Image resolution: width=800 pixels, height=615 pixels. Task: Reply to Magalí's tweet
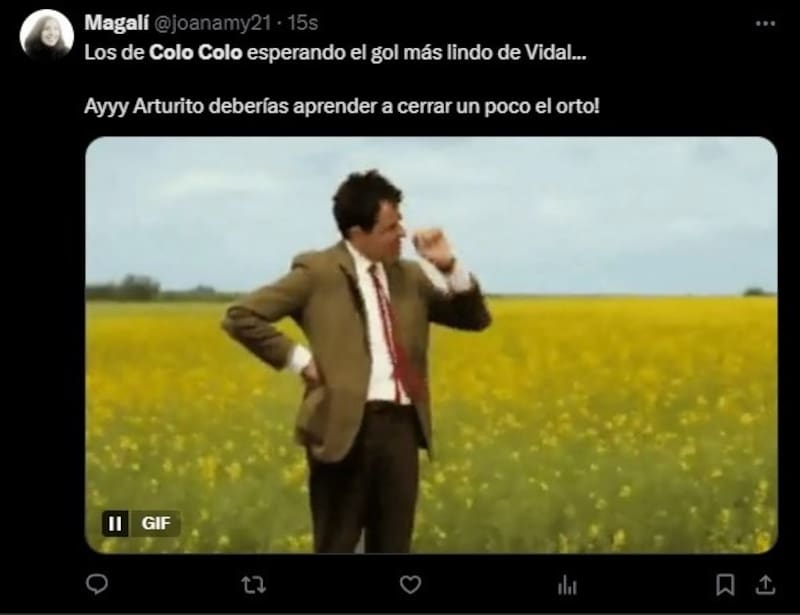point(97,584)
